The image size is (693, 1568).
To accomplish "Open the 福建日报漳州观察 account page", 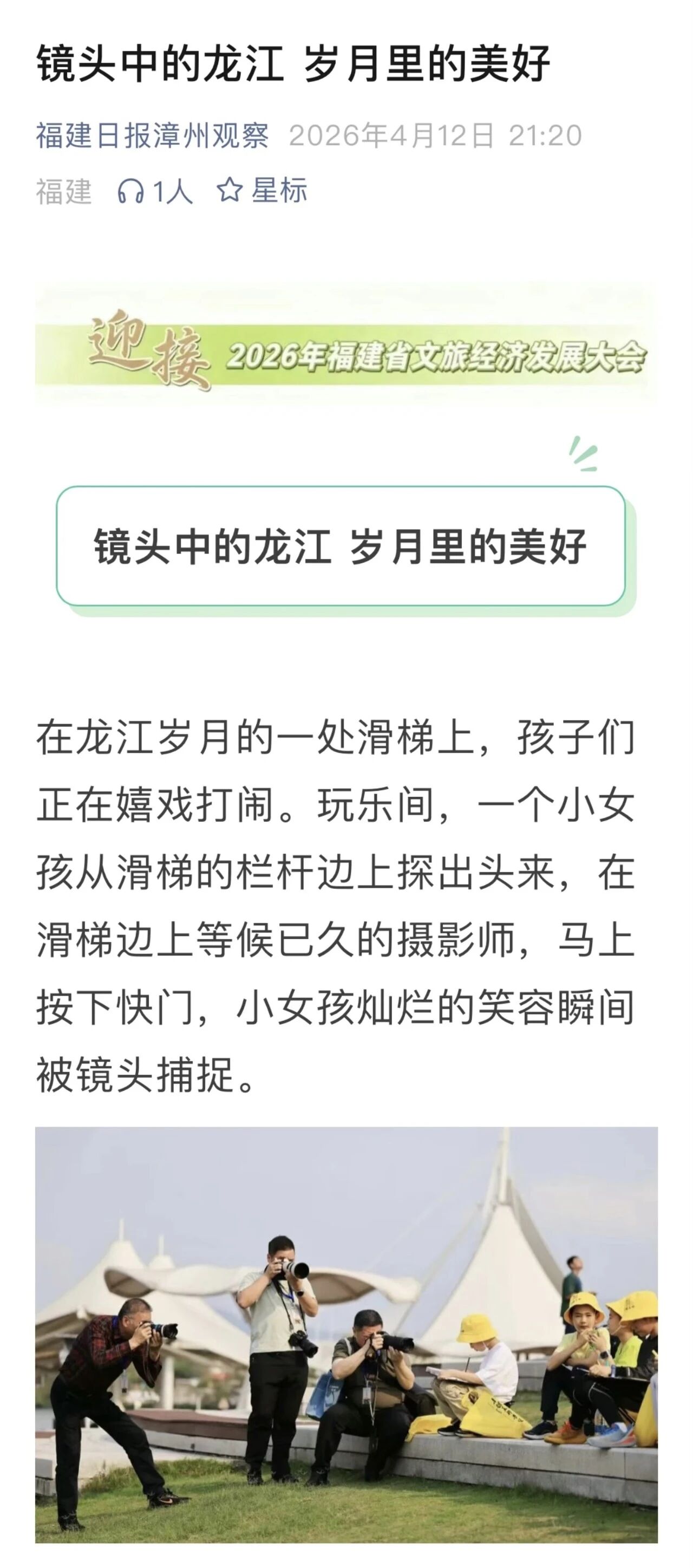I will point(152,136).
